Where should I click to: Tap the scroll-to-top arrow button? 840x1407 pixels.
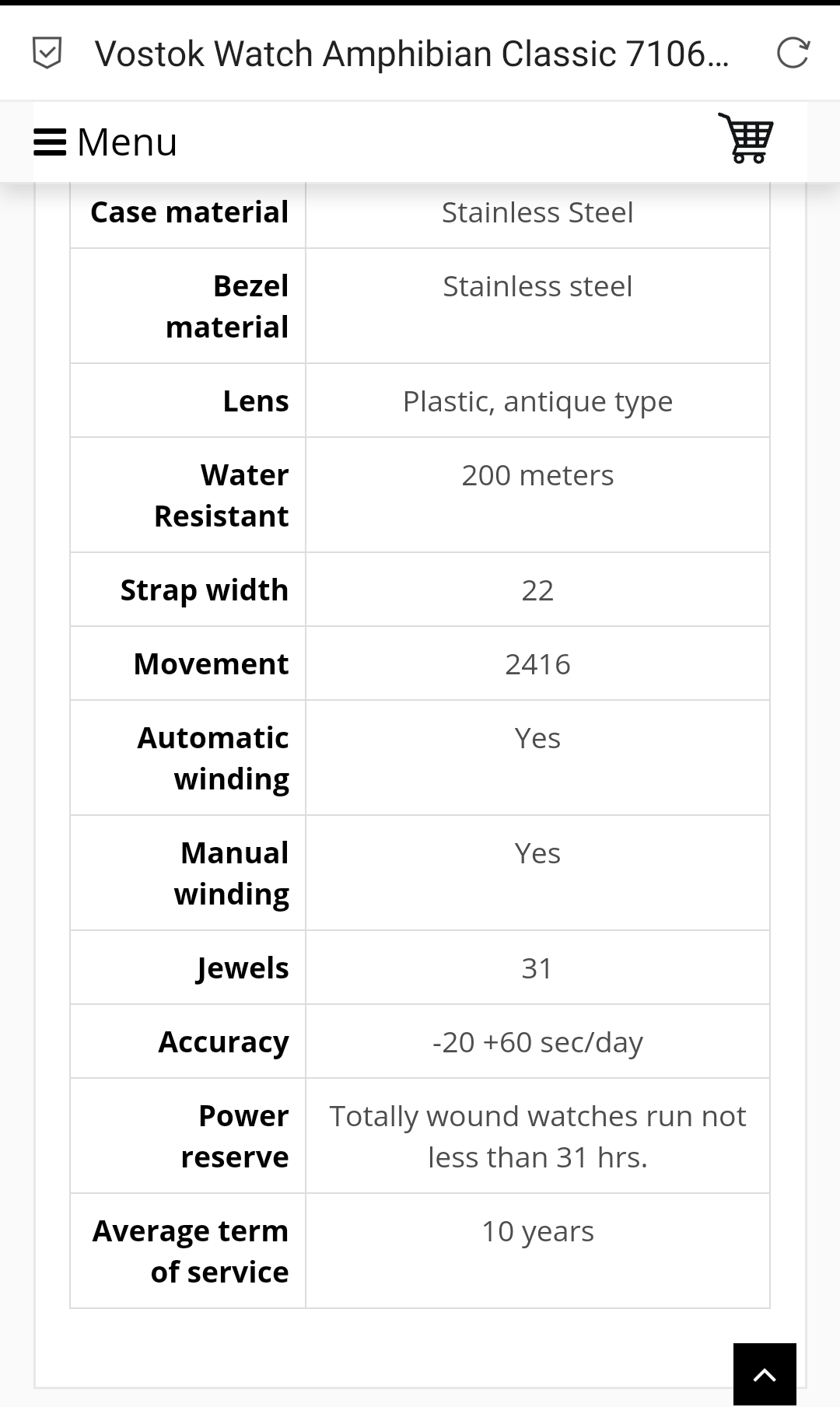point(765,1374)
